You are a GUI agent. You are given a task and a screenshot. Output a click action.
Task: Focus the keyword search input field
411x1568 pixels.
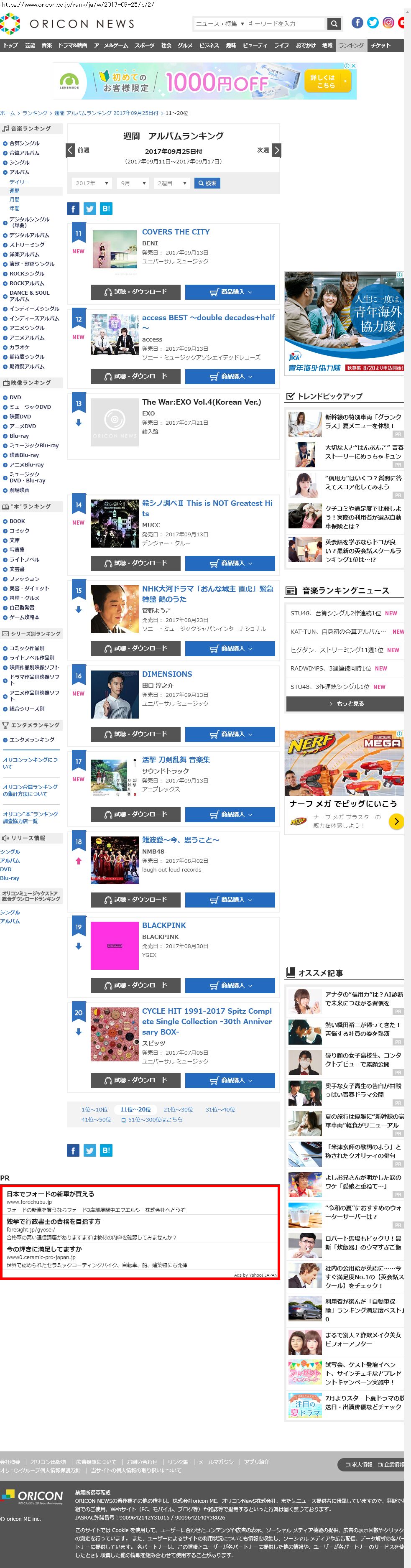285,24
